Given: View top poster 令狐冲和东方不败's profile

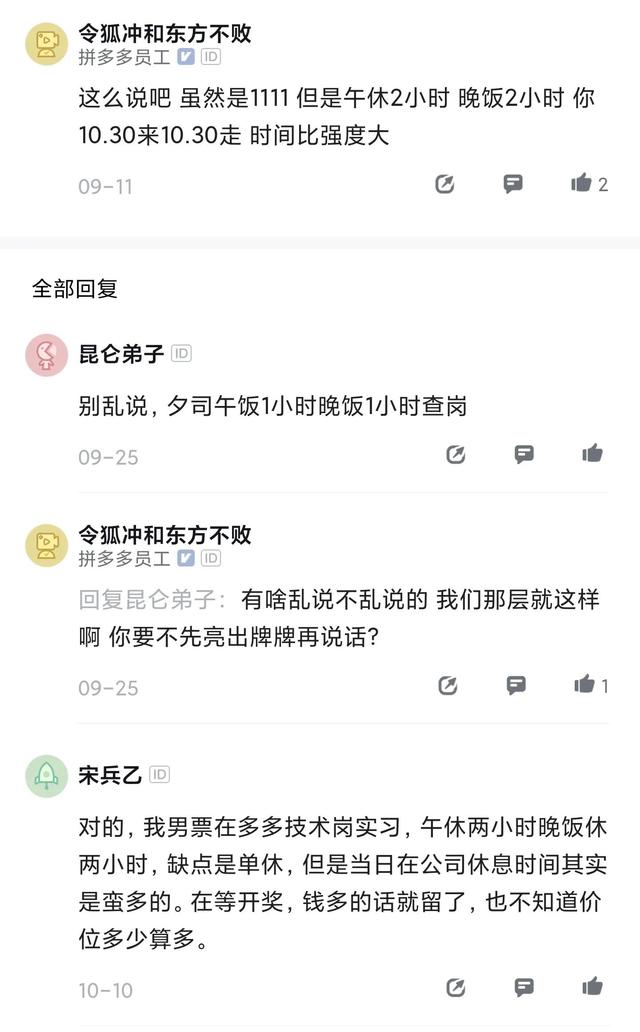Looking at the screenshot, I should tap(46, 45).
